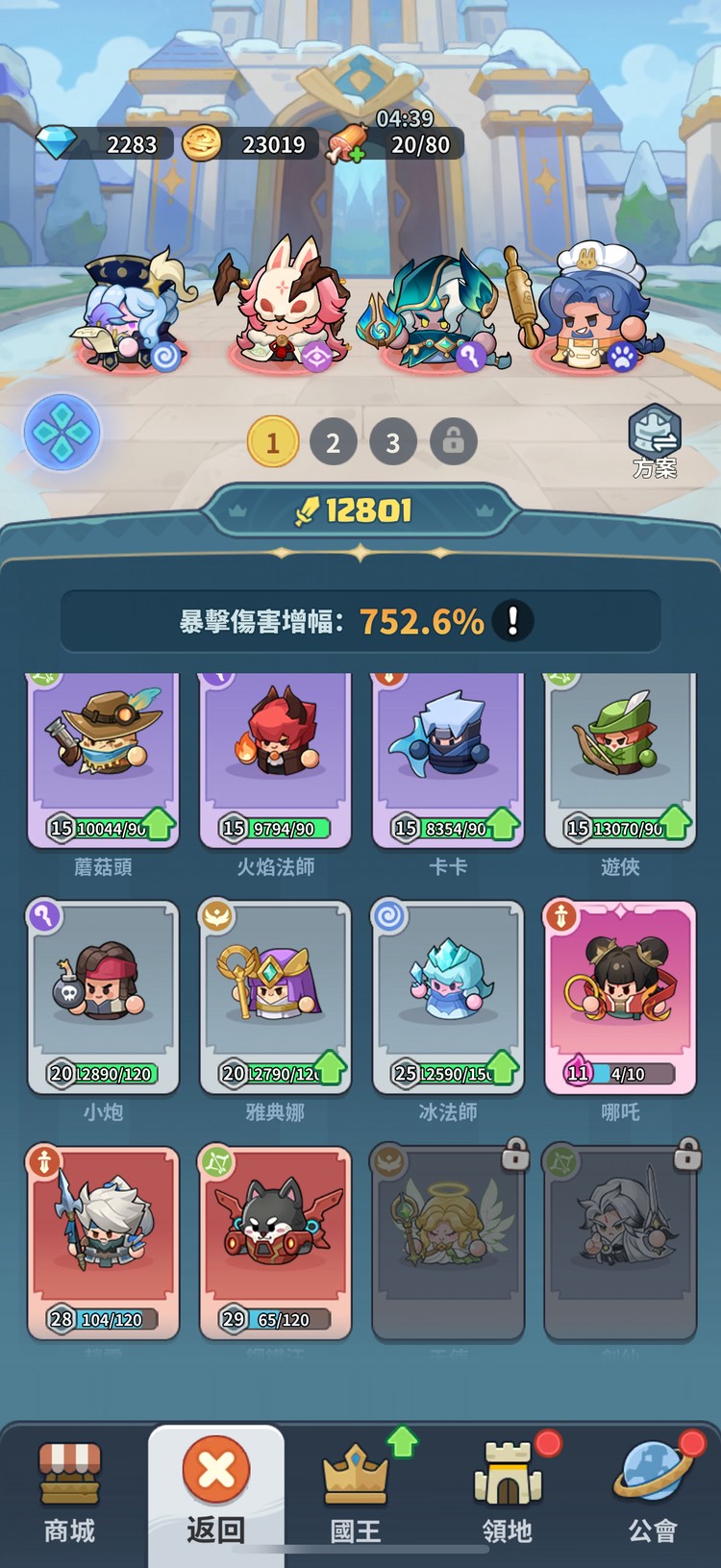Open the 方案 formation switcher

[657, 437]
